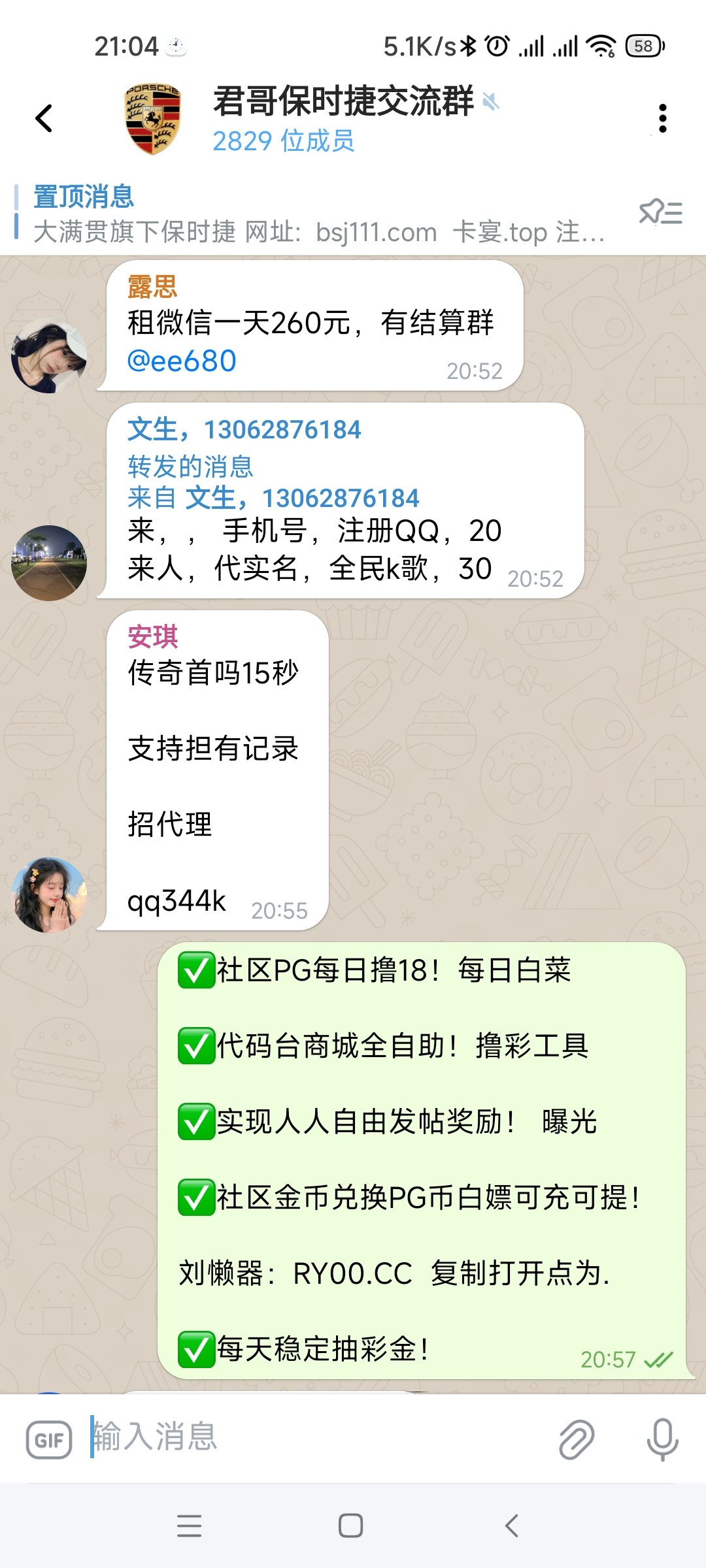Tap the system home button

point(350,1526)
